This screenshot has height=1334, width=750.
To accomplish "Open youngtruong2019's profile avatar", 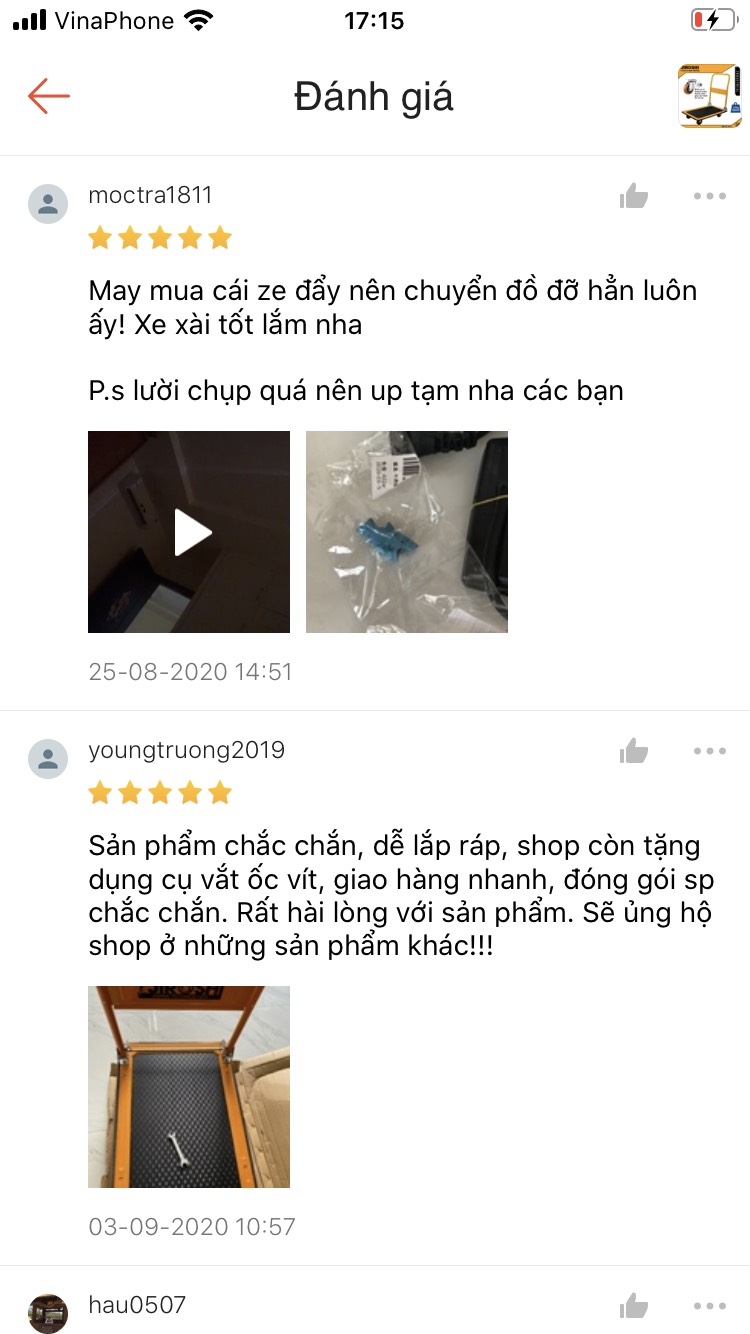I will pyautogui.click(x=48, y=759).
